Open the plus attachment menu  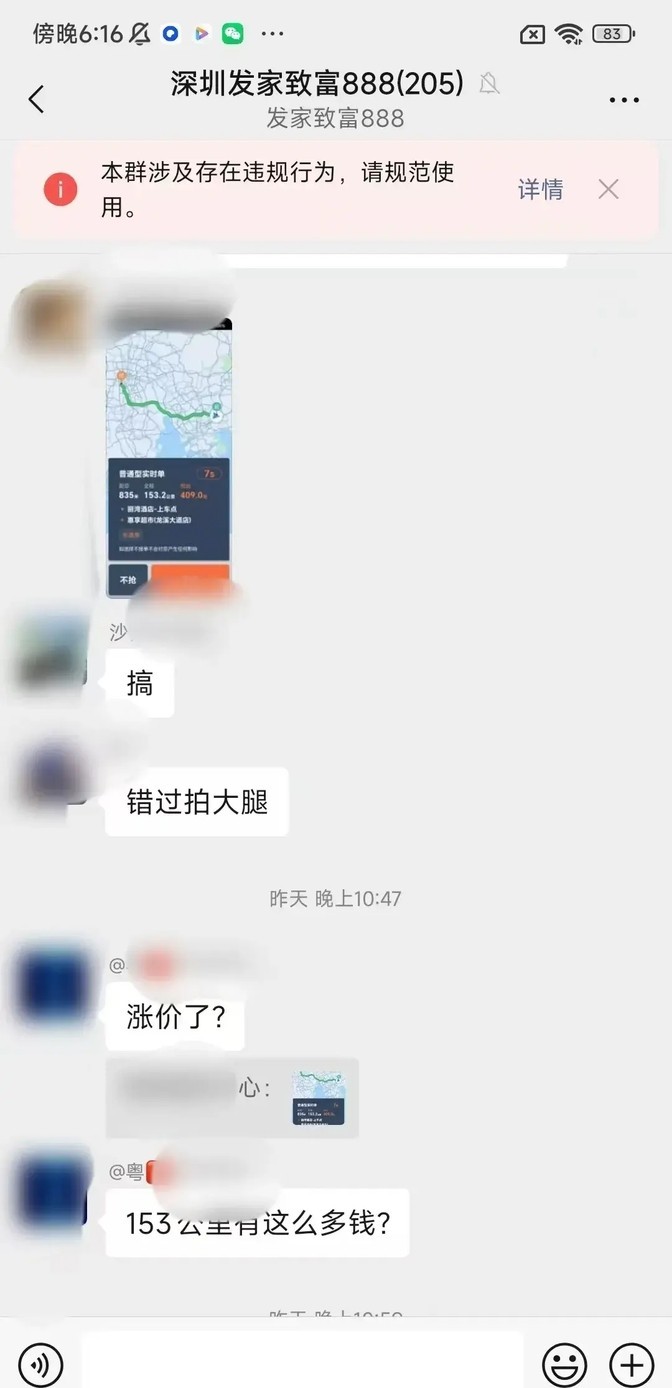click(x=631, y=1363)
